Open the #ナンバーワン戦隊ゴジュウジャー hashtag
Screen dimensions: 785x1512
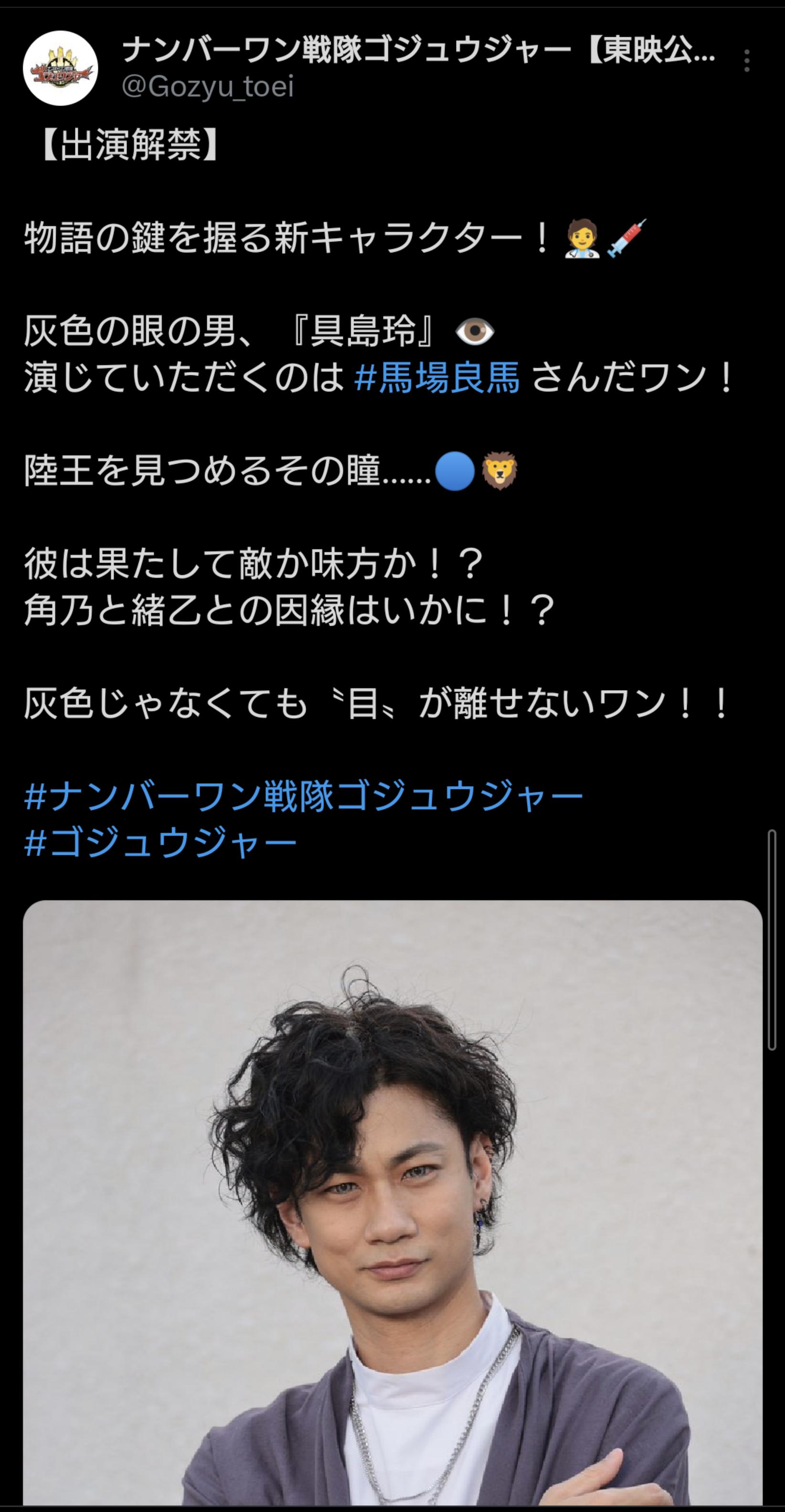pos(303,797)
